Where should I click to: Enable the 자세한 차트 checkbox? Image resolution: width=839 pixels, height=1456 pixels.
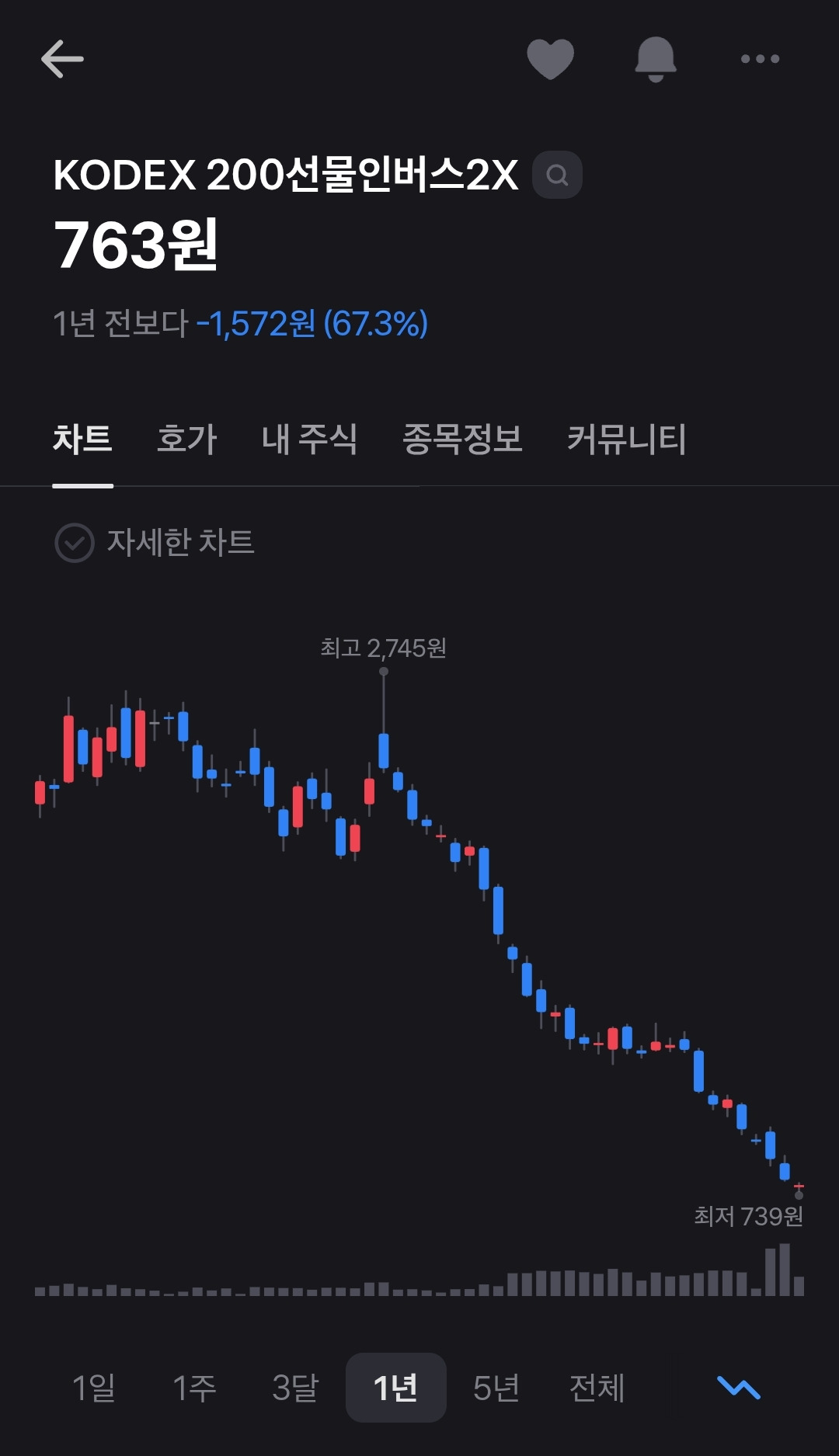(x=75, y=543)
